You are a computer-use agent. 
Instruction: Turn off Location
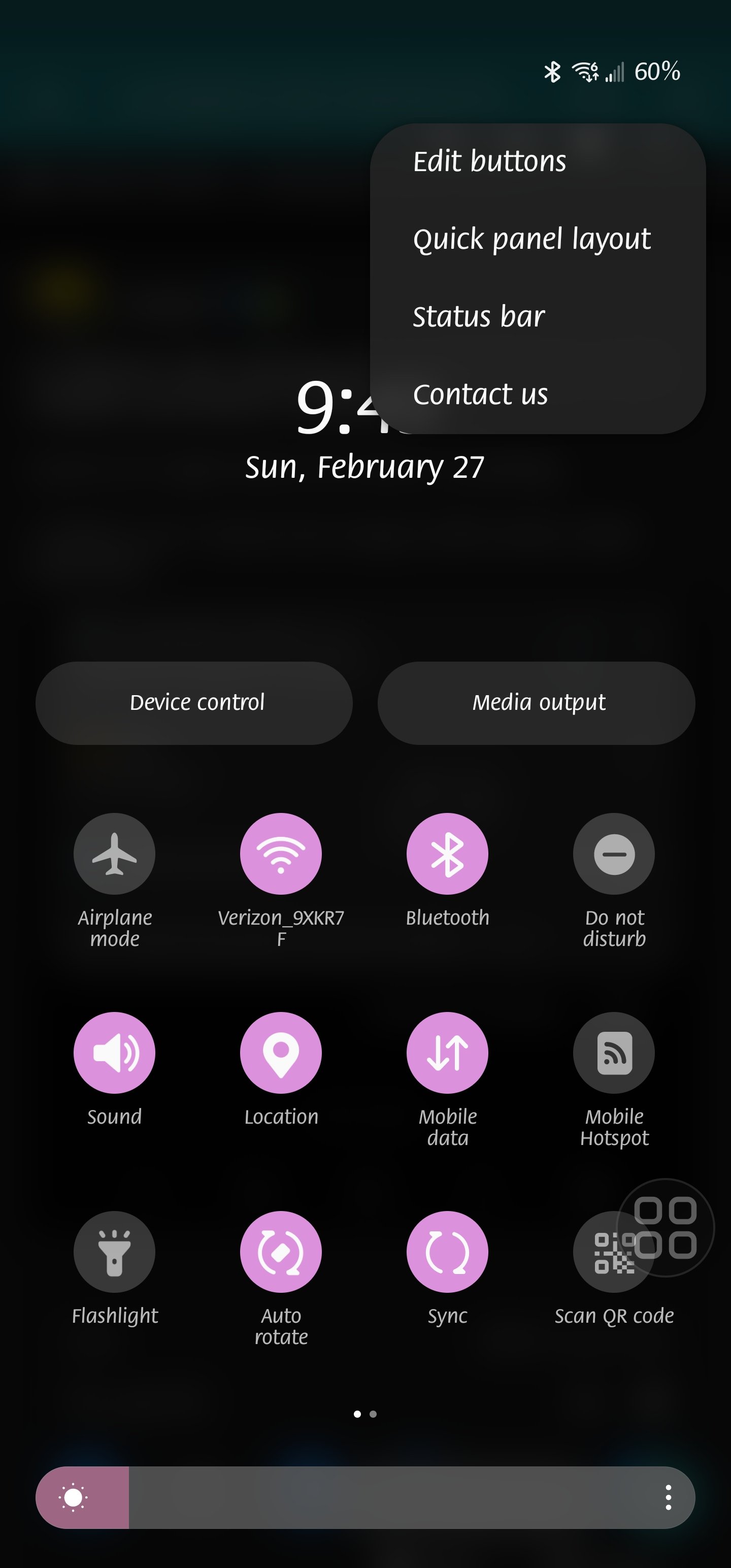click(x=281, y=1053)
